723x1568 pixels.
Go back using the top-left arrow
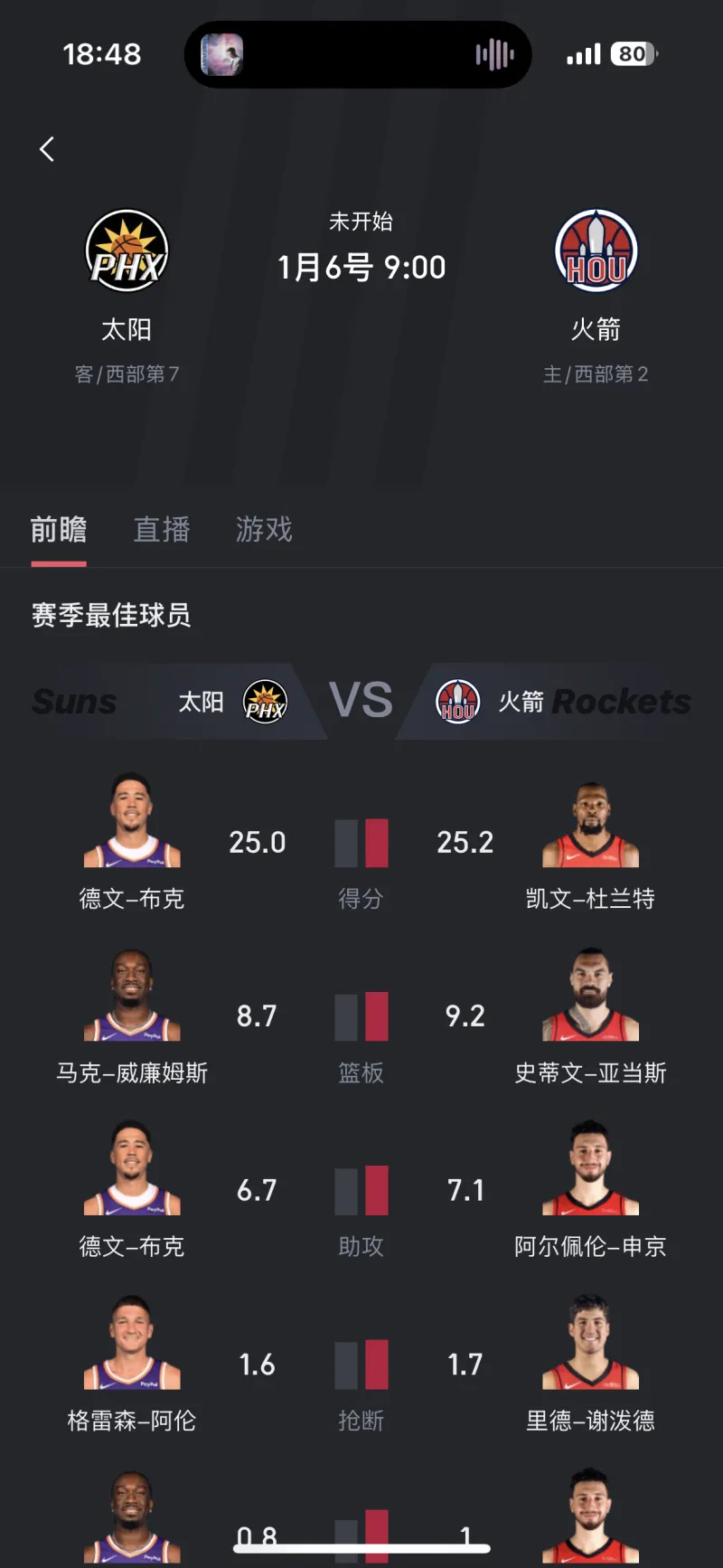(x=47, y=149)
